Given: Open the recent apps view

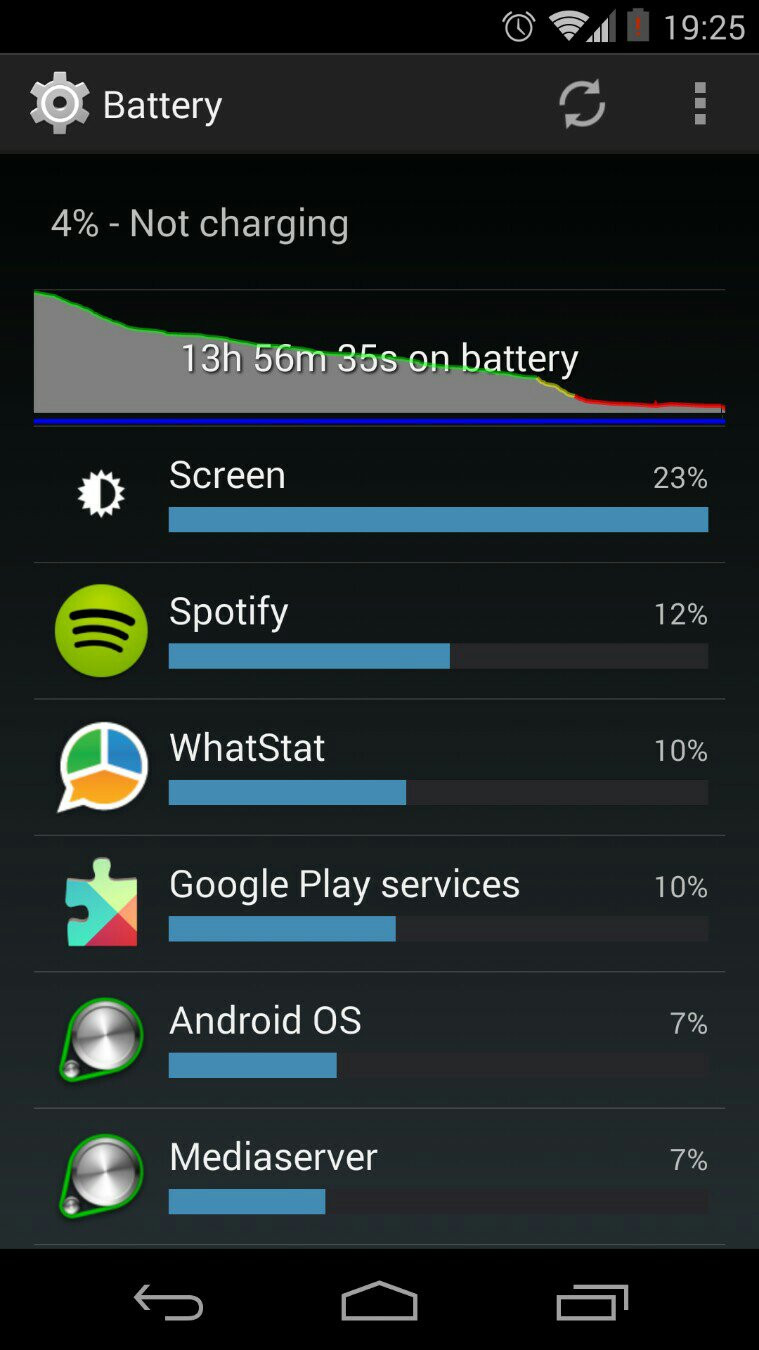Looking at the screenshot, I should pos(591,1302).
